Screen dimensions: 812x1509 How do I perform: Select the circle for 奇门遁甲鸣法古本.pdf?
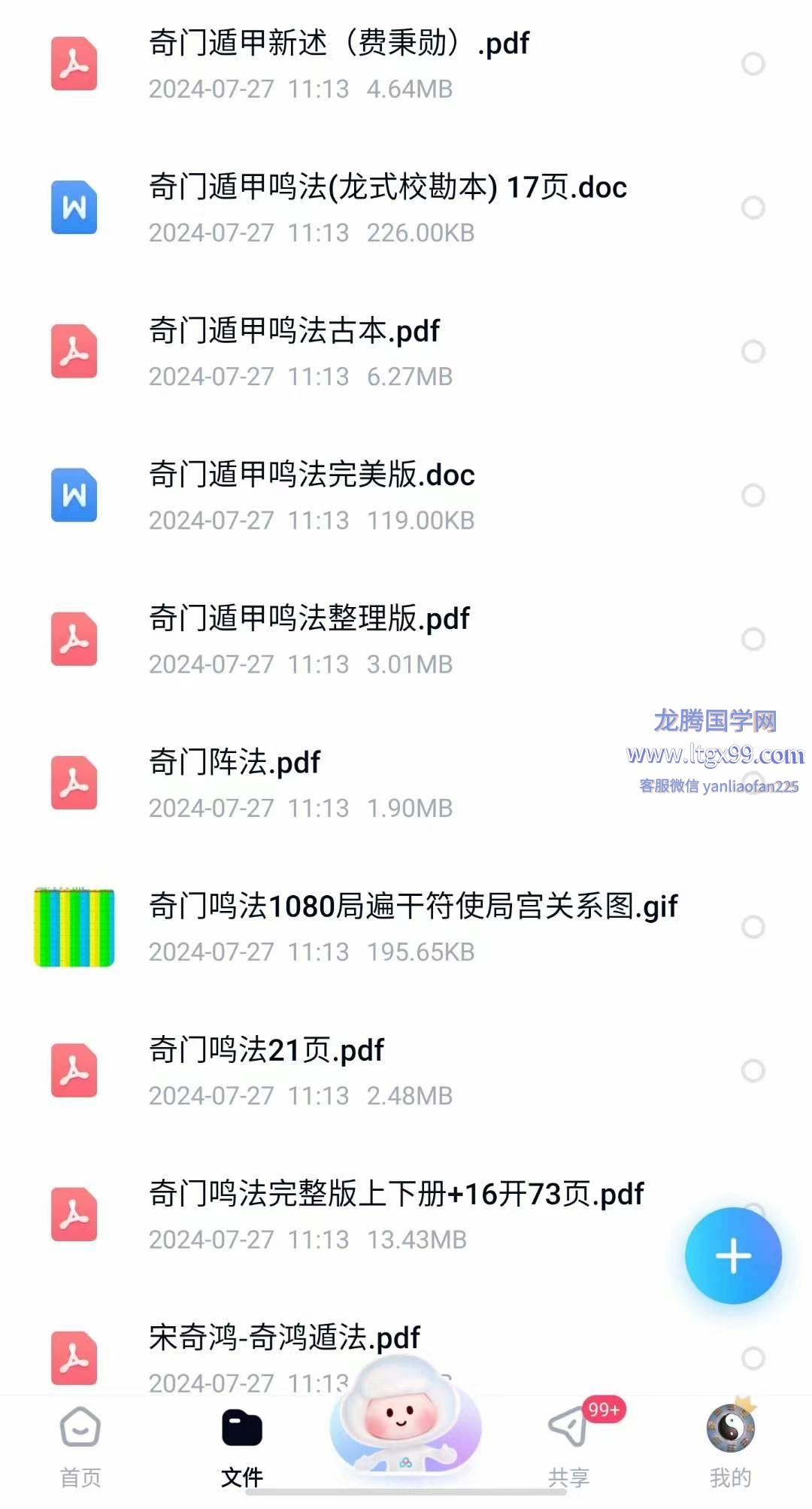point(753,351)
